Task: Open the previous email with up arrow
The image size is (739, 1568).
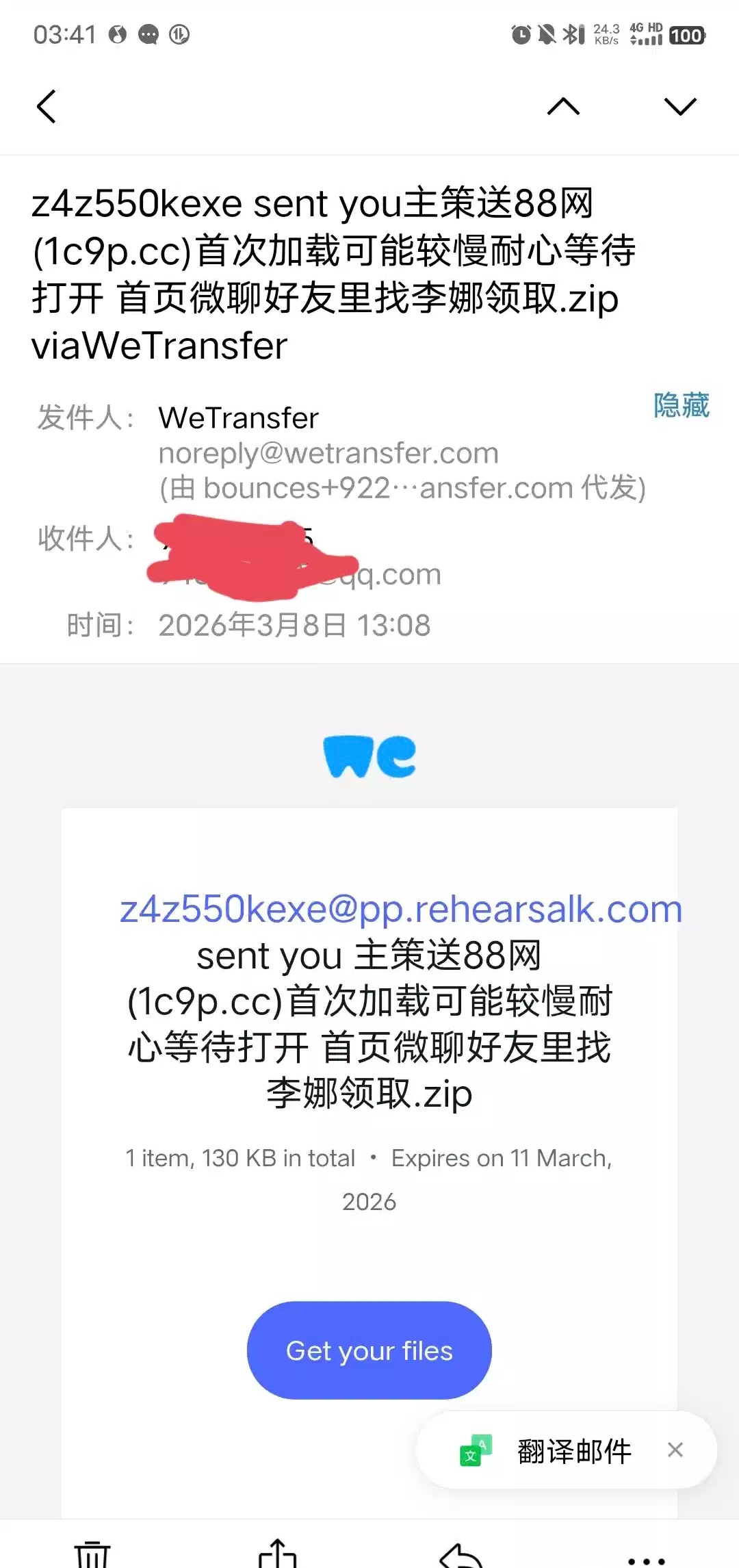Action: pyautogui.click(x=563, y=106)
